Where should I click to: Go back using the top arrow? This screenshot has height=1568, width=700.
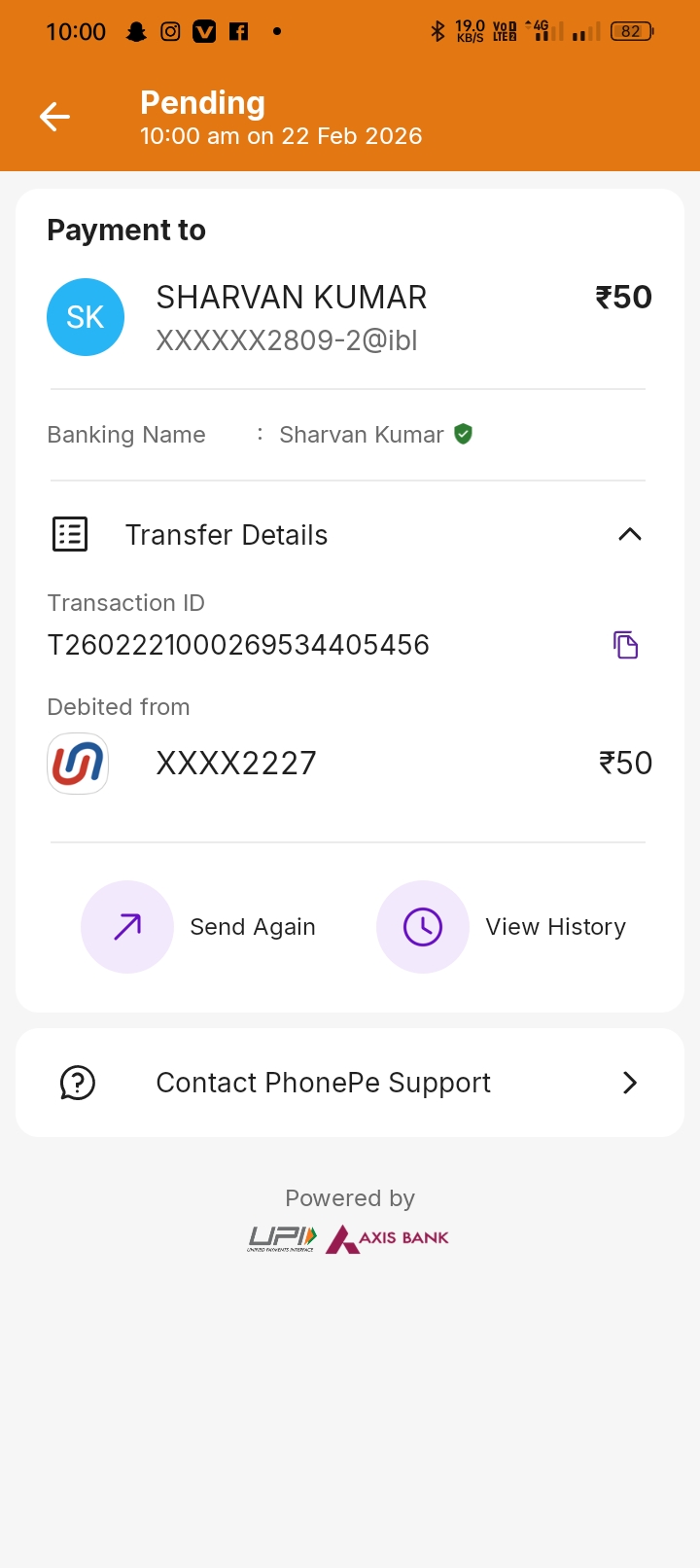pos(54,117)
